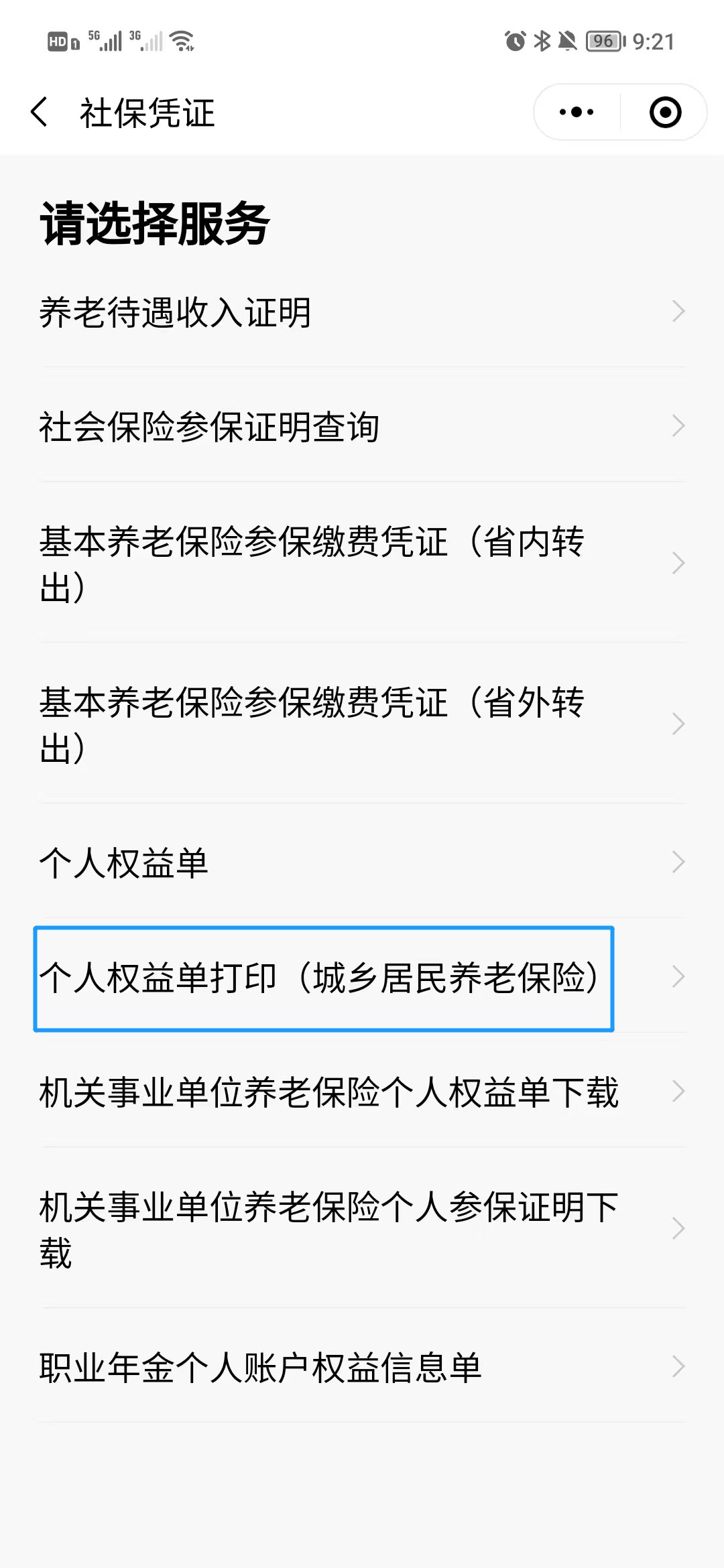This screenshot has height=1568, width=724.
Task: Select 社会保险参保证明查询
Action: click(x=362, y=426)
